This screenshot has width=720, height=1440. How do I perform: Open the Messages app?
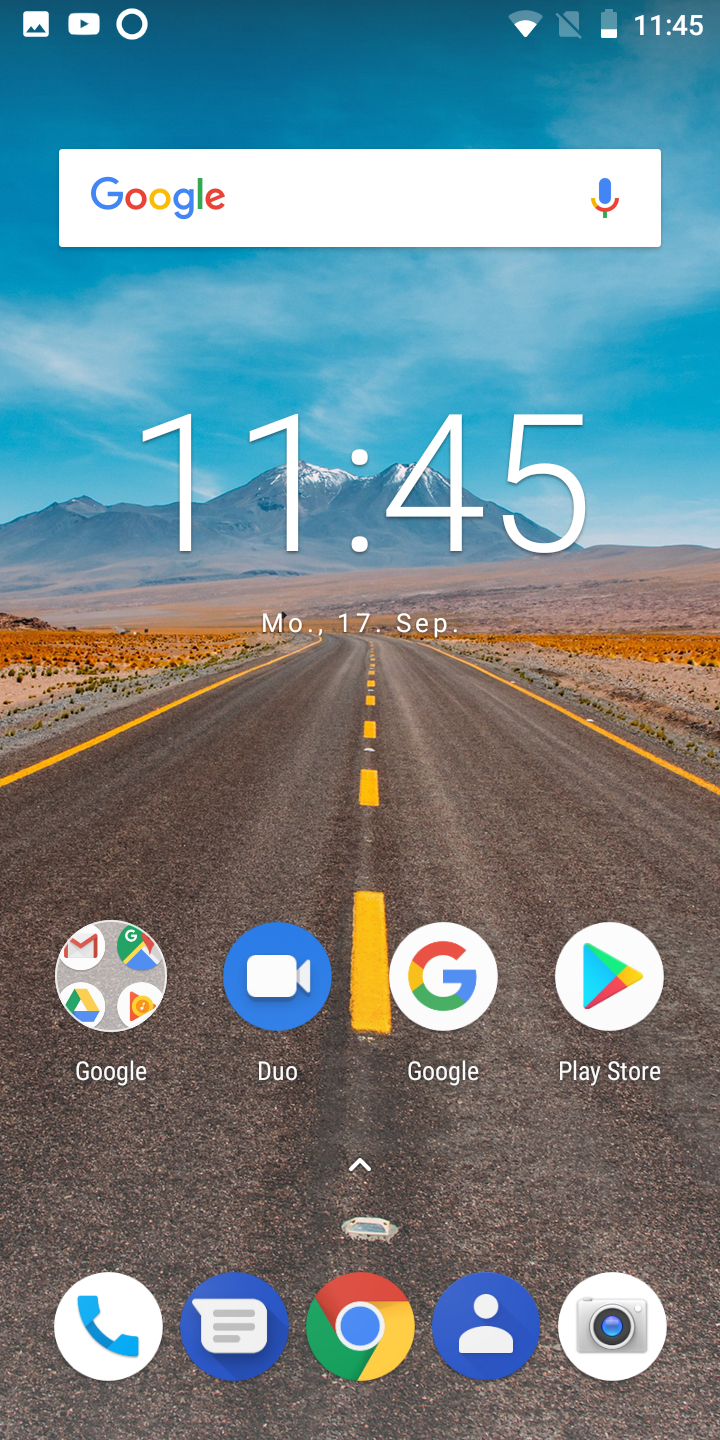coord(234,1326)
